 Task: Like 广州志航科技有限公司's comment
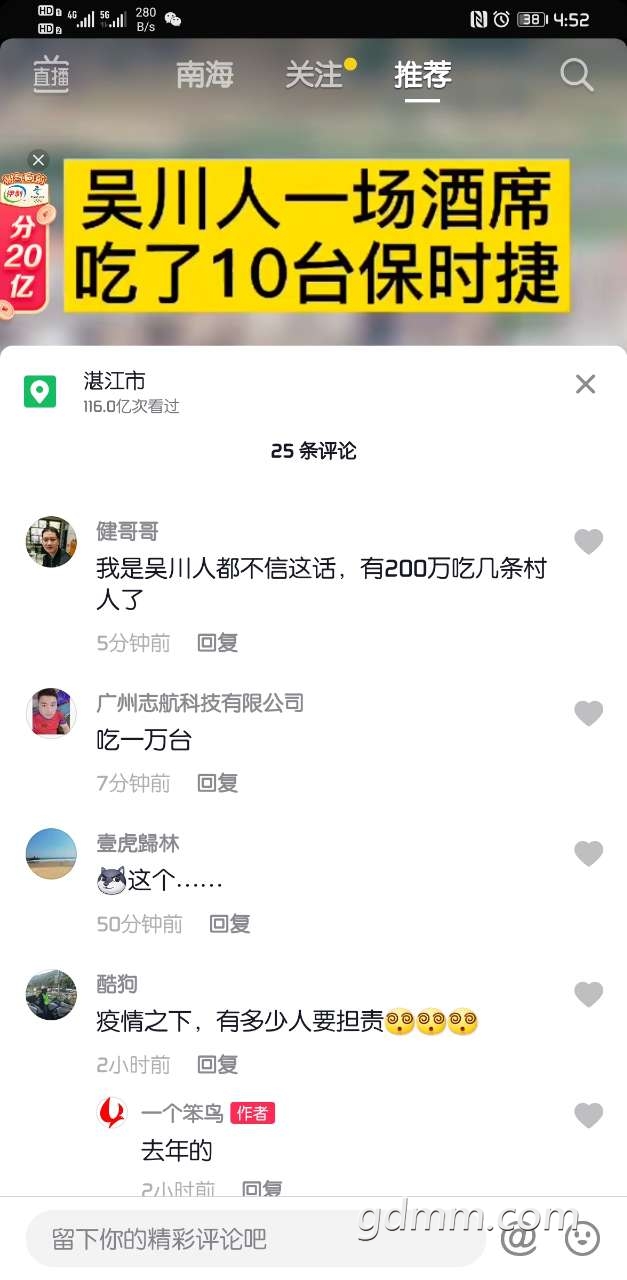tap(588, 714)
